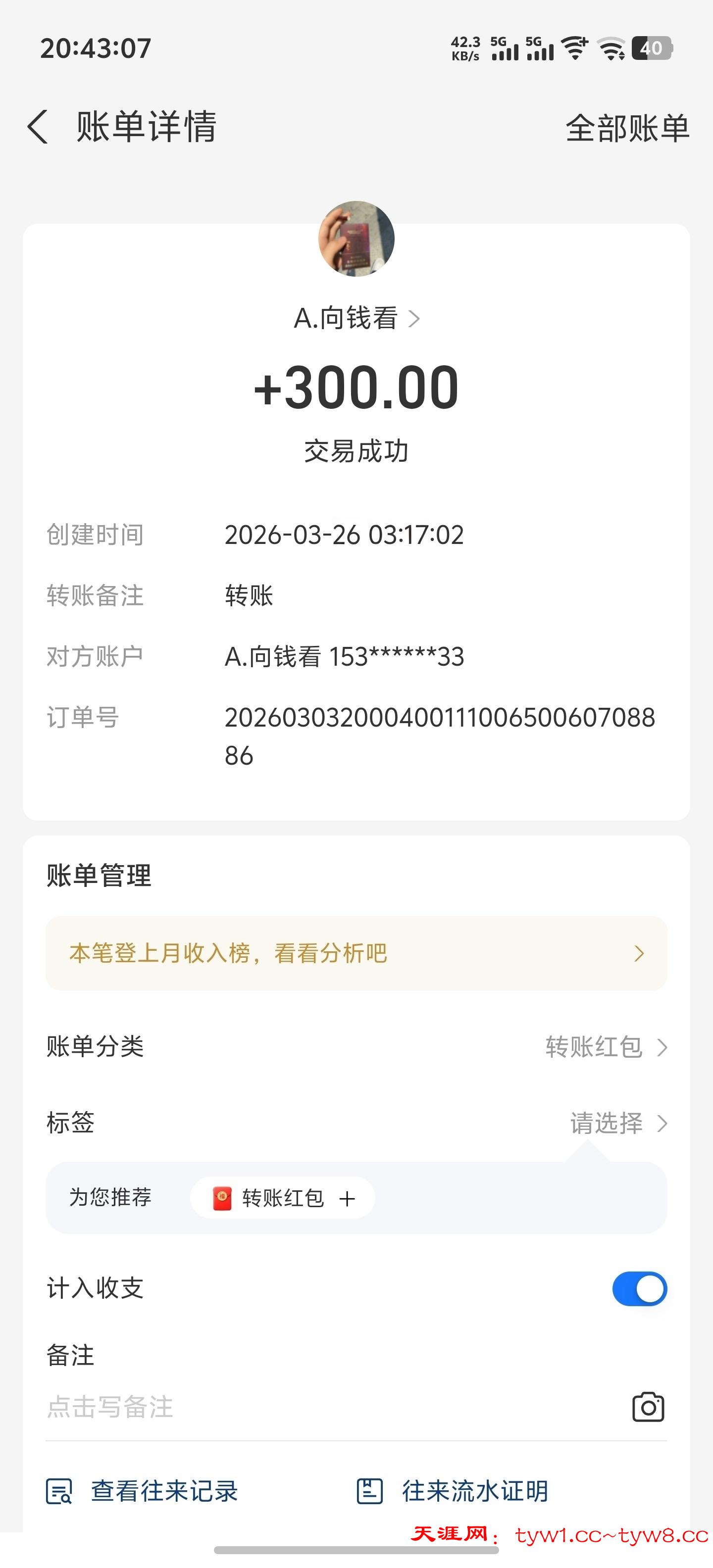Open the camera icon beside the remark field
The image size is (713, 1568).
(647, 1407)
